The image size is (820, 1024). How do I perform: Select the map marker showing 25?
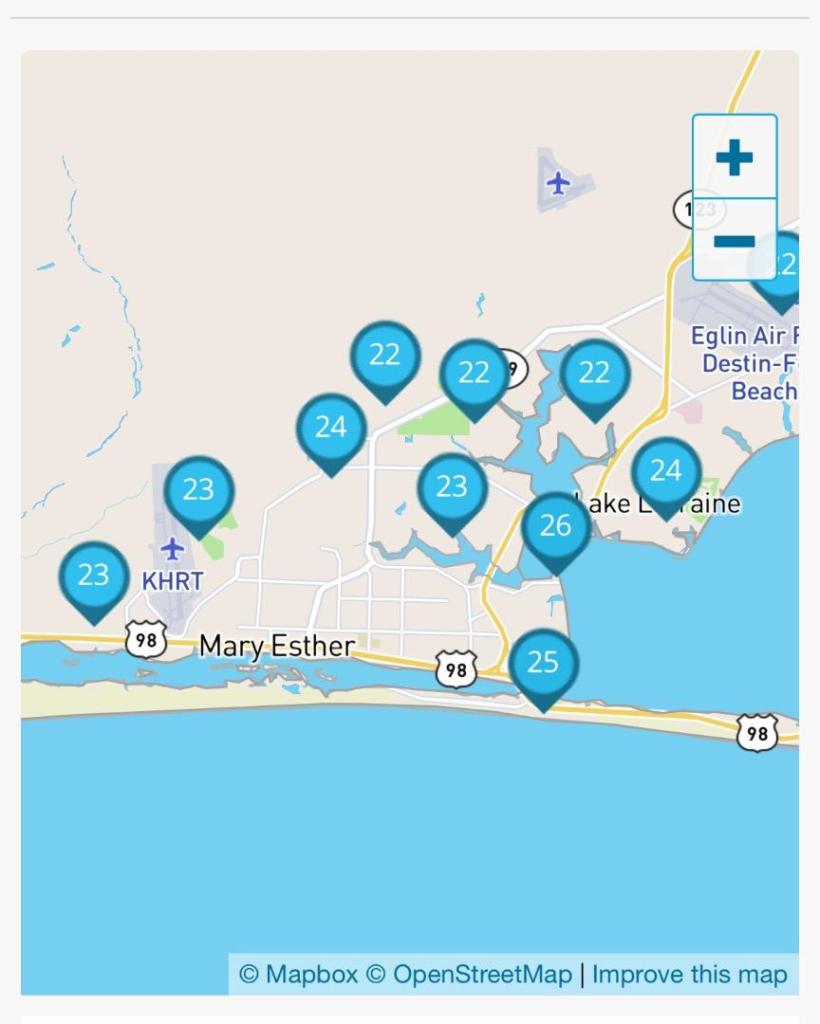[x=543, y=663]
